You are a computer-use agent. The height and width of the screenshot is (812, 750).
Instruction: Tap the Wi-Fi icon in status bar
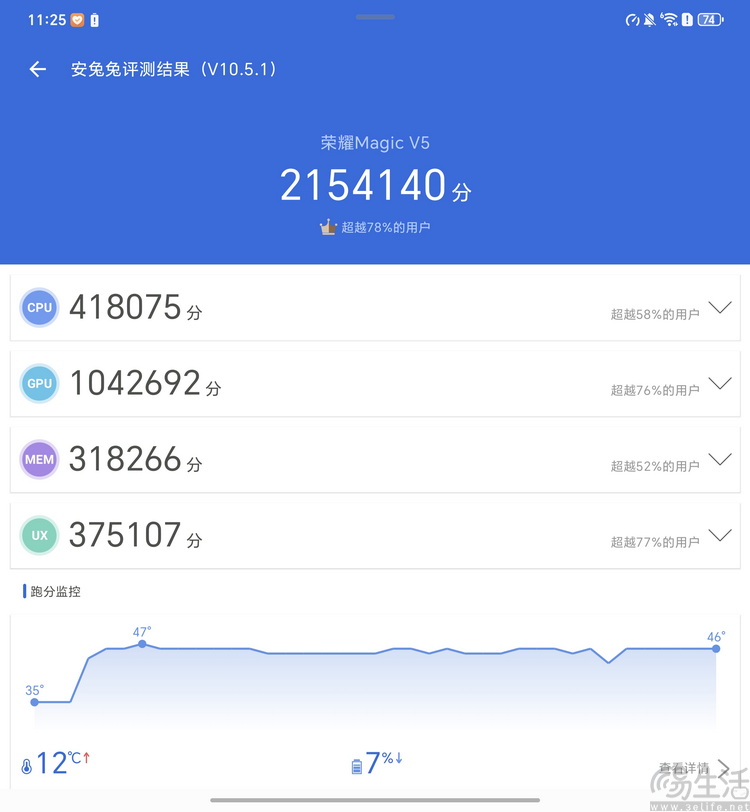click(x=671, y=19)
